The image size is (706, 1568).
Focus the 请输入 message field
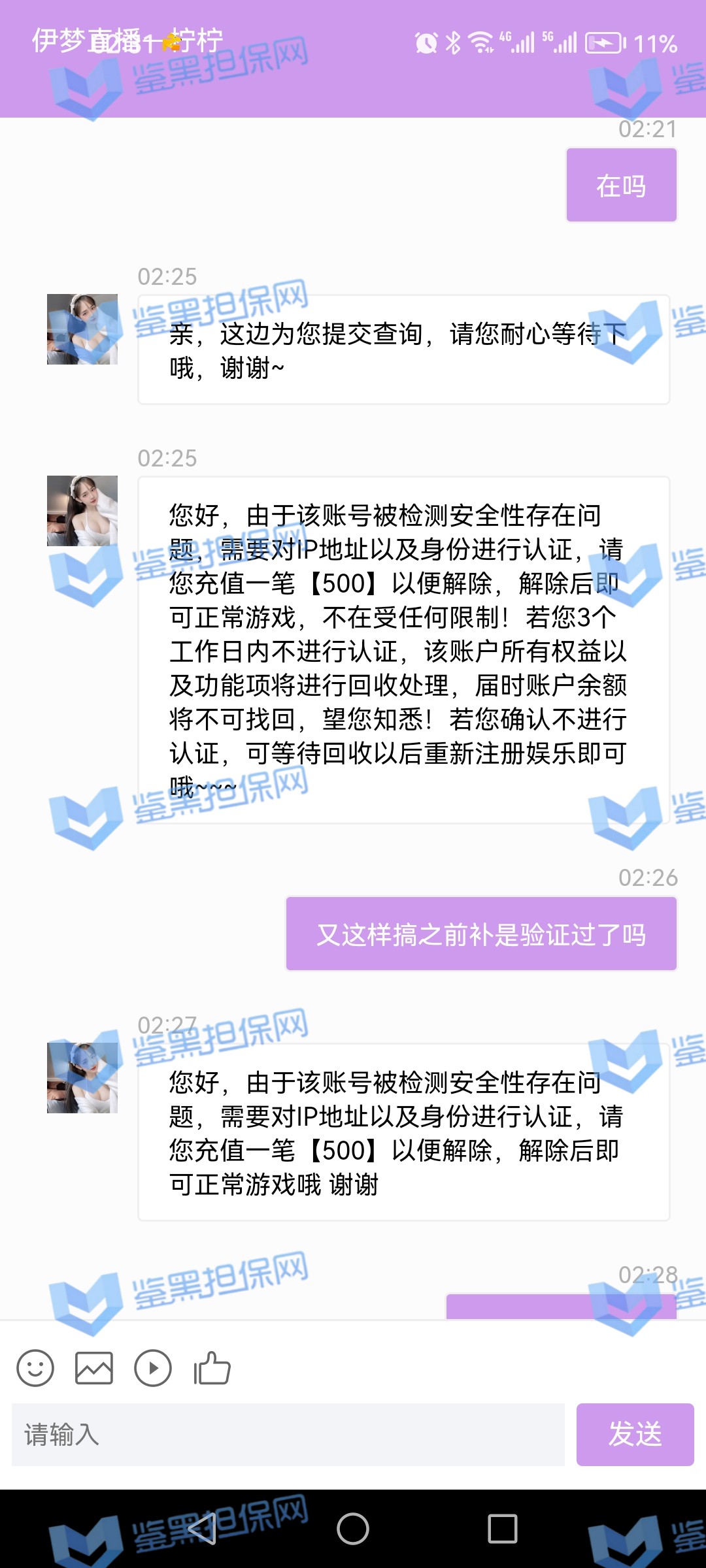(x=288, y=1435)
